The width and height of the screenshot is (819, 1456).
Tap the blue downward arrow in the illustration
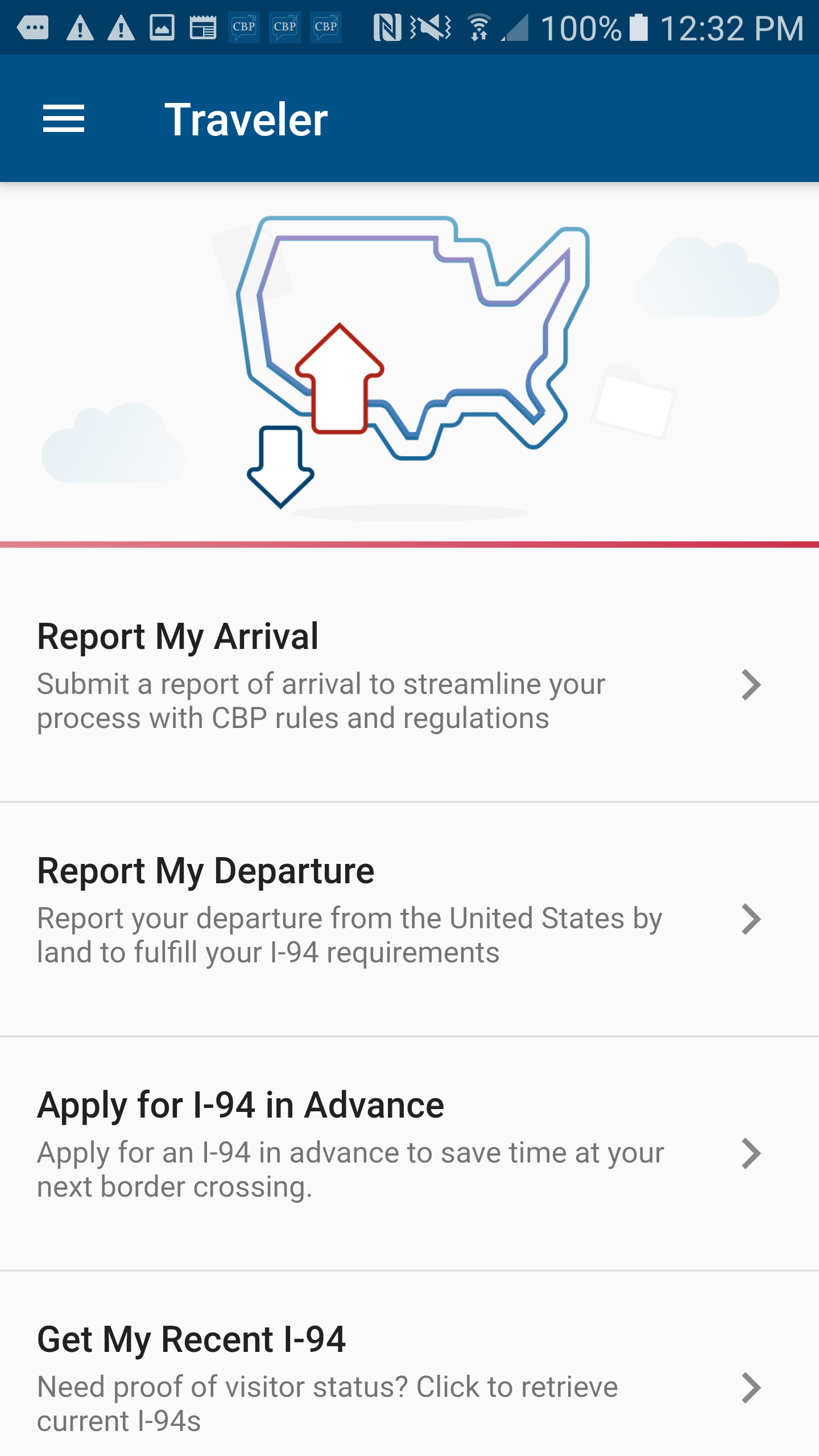point(280,466)
